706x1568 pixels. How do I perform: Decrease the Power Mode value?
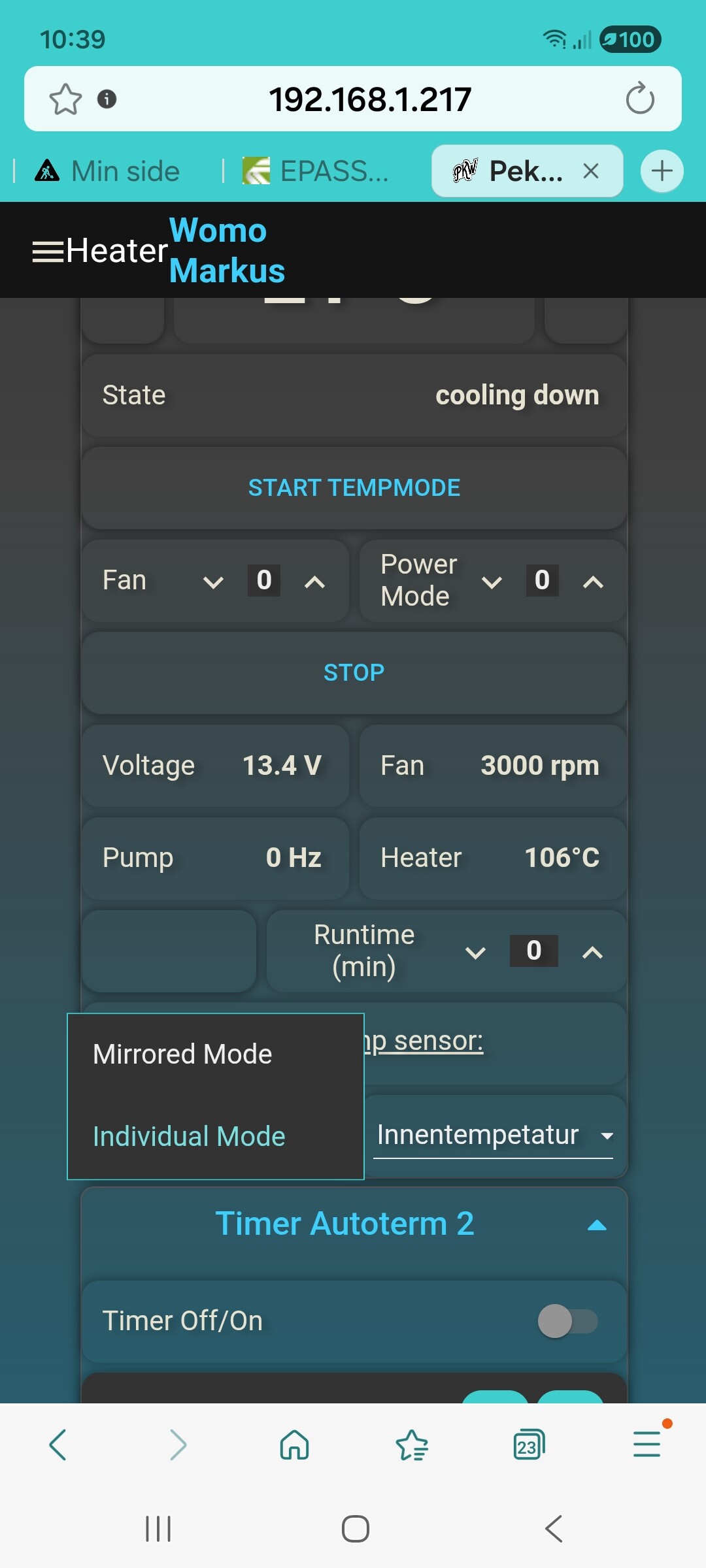(x=492, y=581)
